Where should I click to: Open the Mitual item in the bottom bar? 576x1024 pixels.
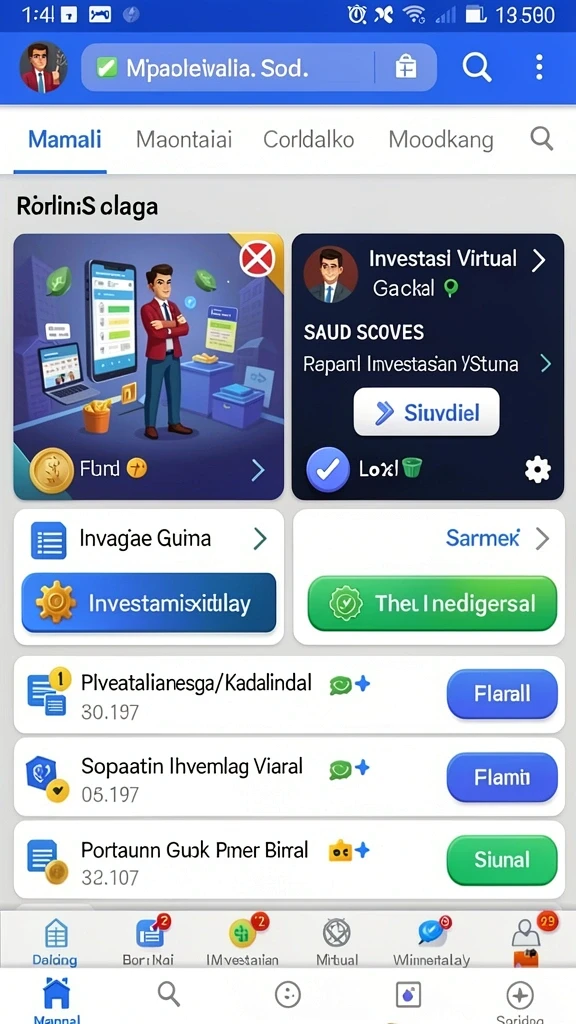[337, 942]
